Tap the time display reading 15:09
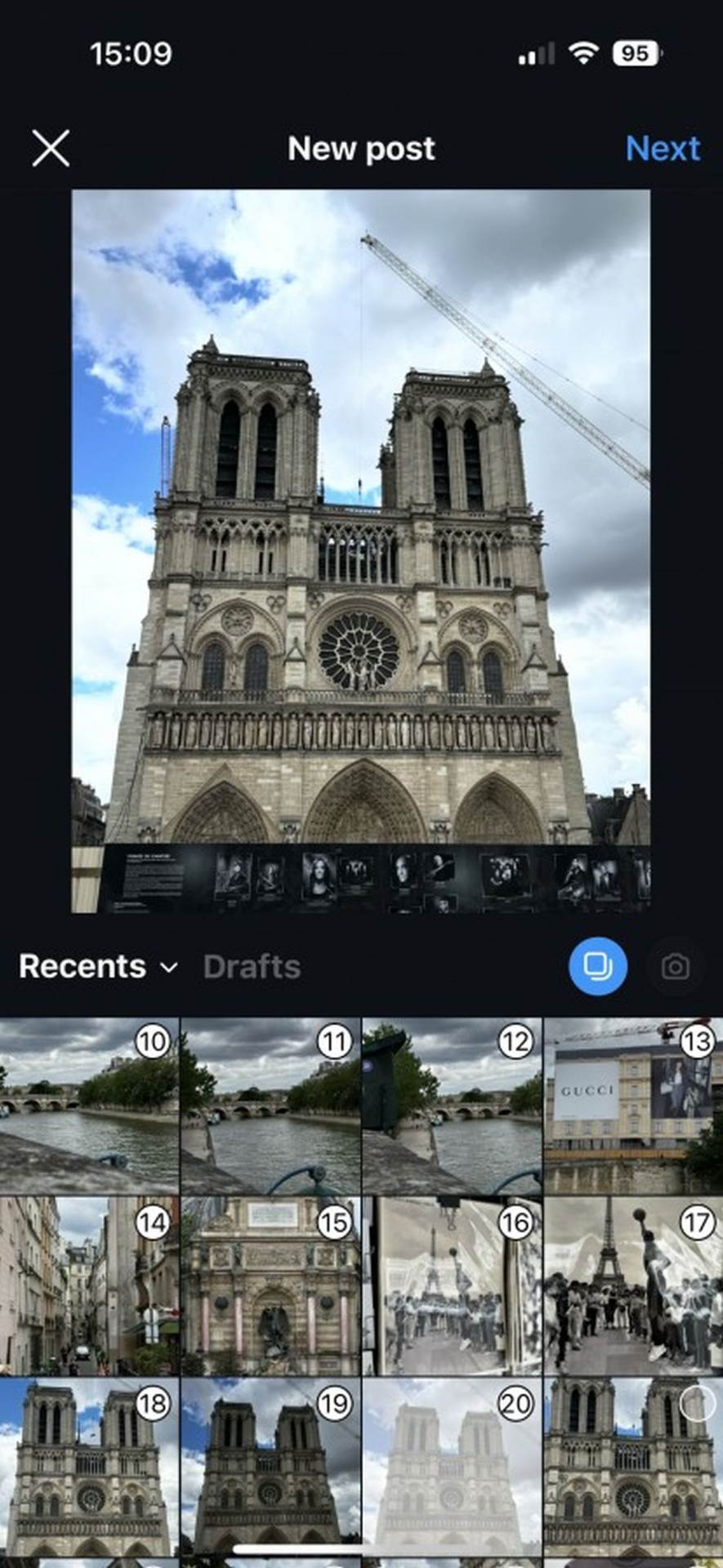Screen dimensions: 723x1568 (x=133, y=54)
